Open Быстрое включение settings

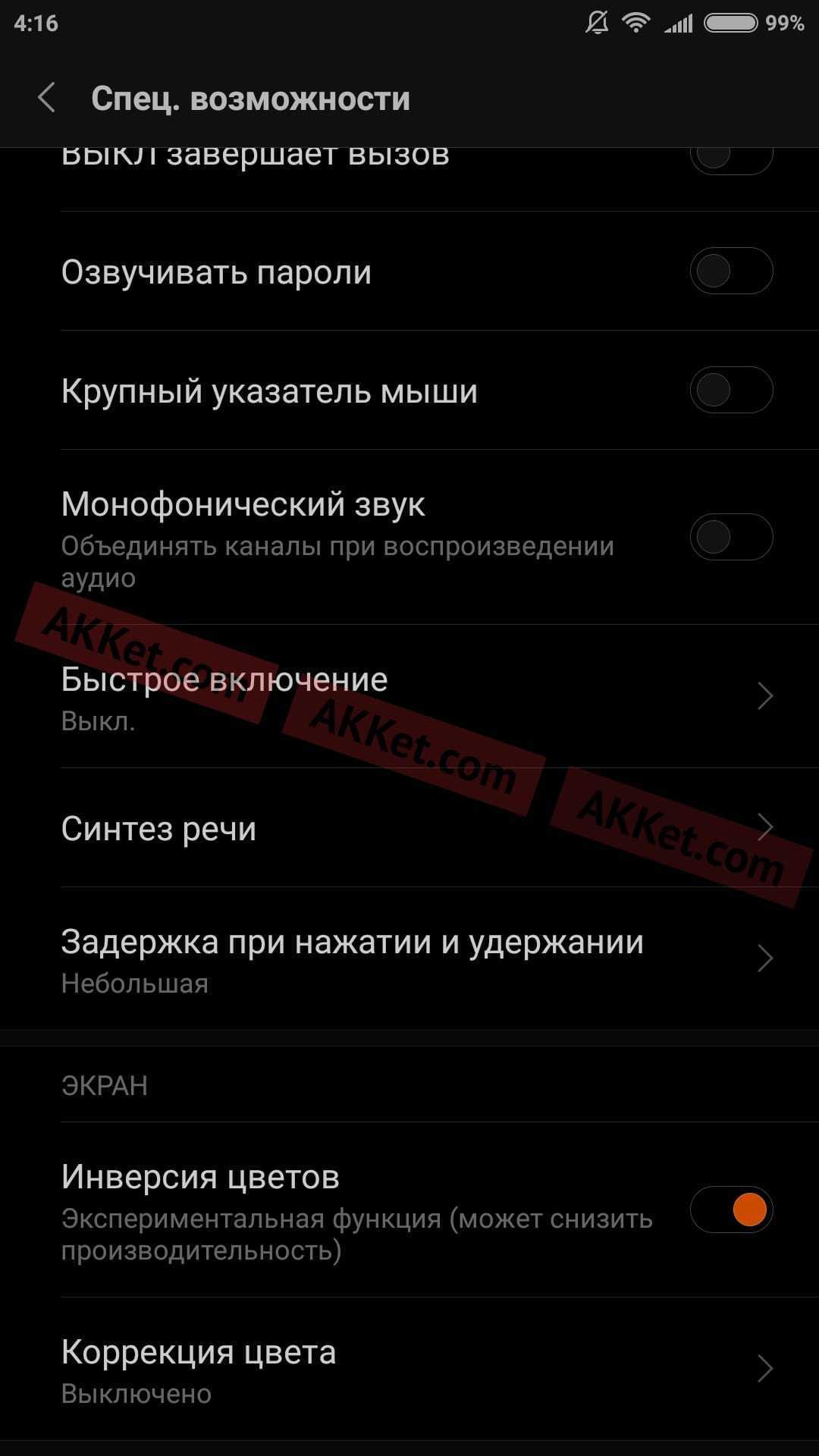409,696
